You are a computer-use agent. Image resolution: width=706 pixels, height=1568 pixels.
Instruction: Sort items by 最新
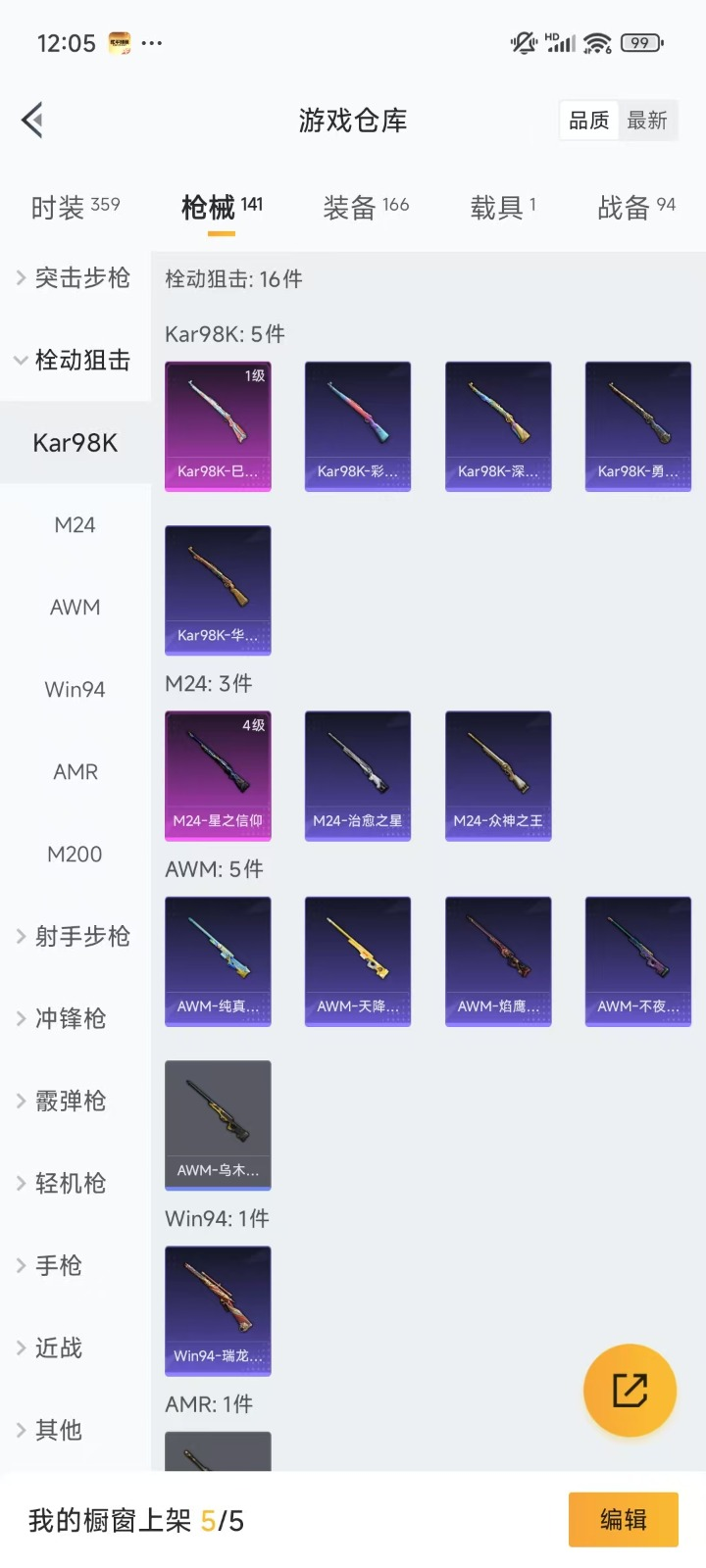[647, 121]
